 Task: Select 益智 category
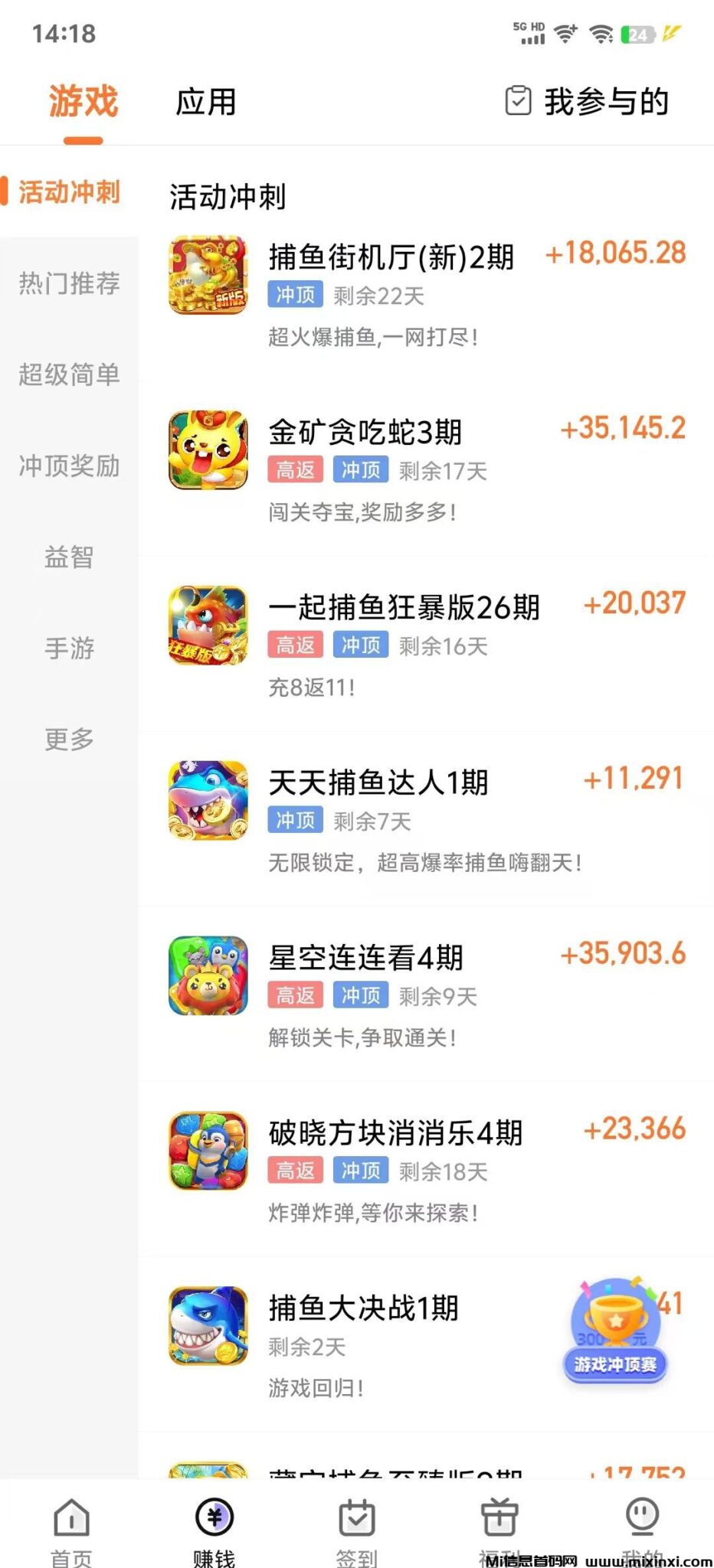69,557
